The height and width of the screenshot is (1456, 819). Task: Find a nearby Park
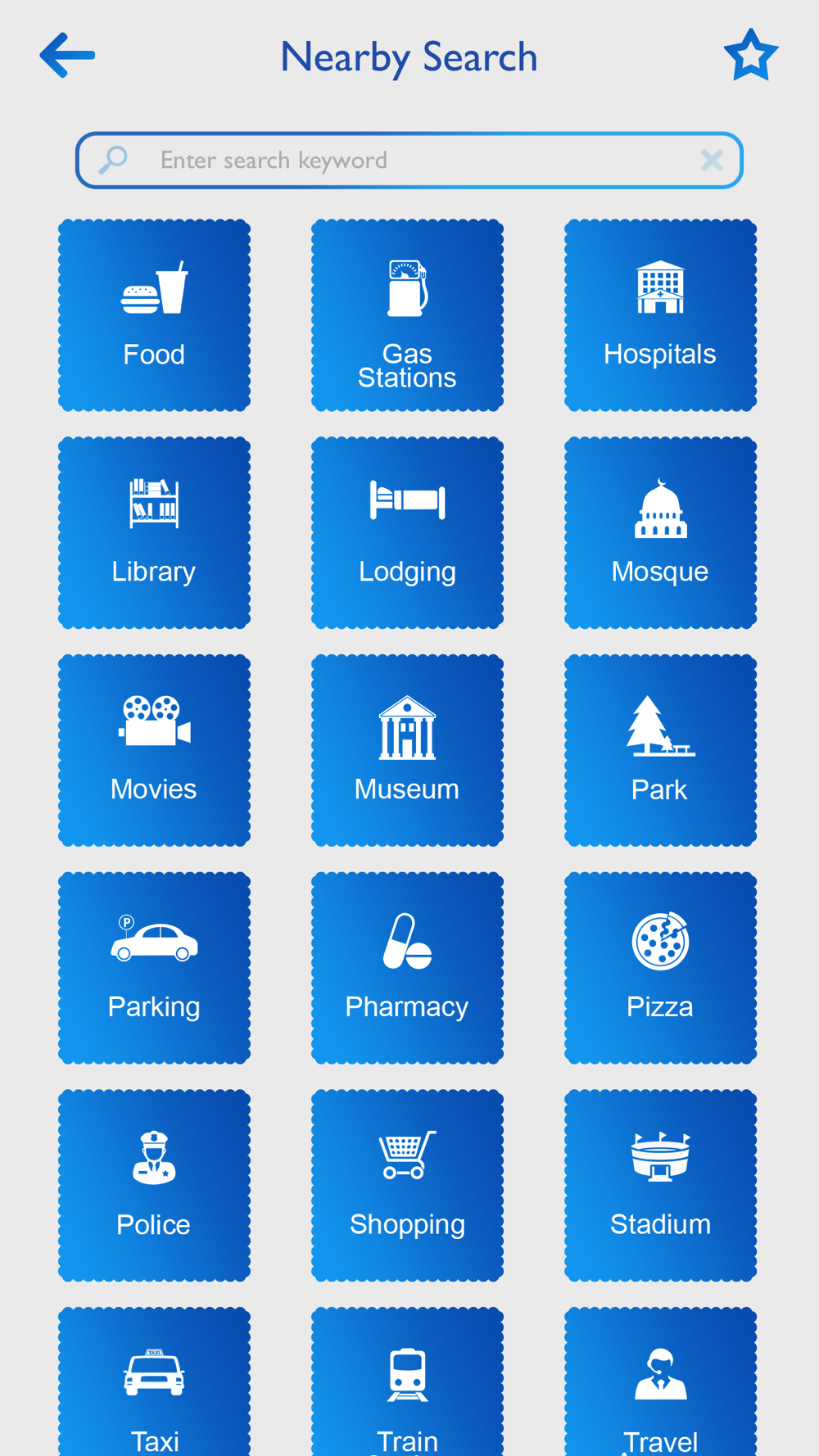point(660,750)
